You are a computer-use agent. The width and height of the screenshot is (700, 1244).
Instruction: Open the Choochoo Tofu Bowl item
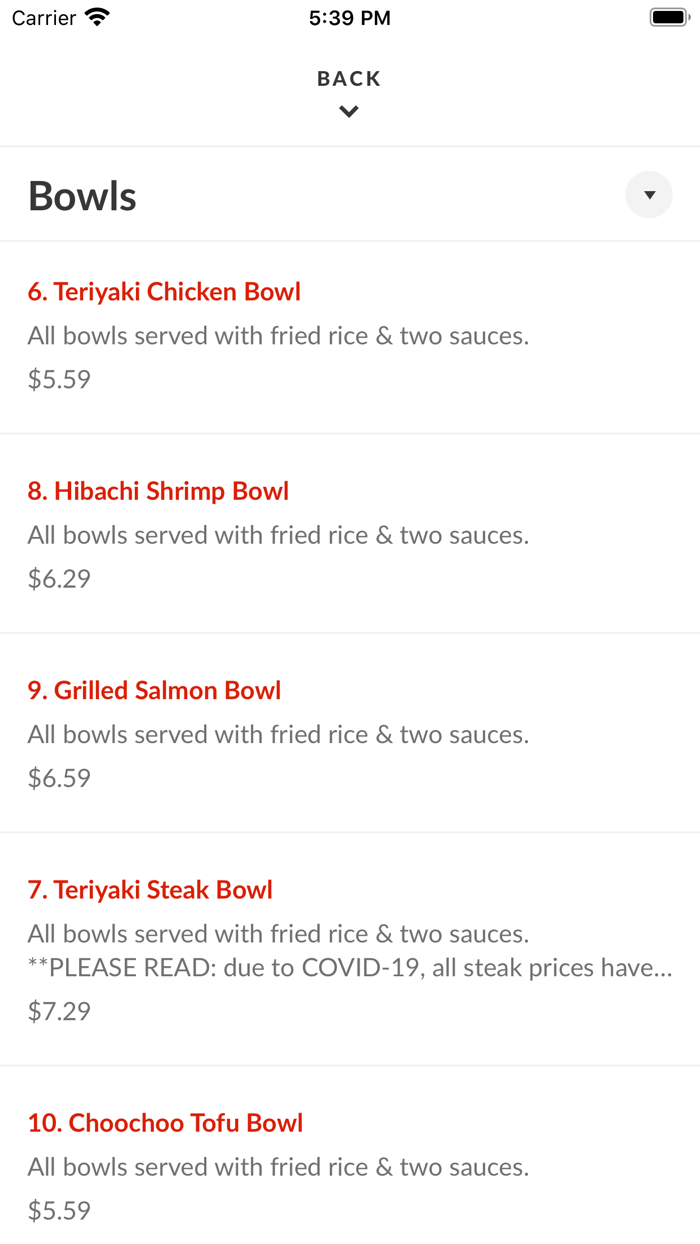coord(165,1123)
